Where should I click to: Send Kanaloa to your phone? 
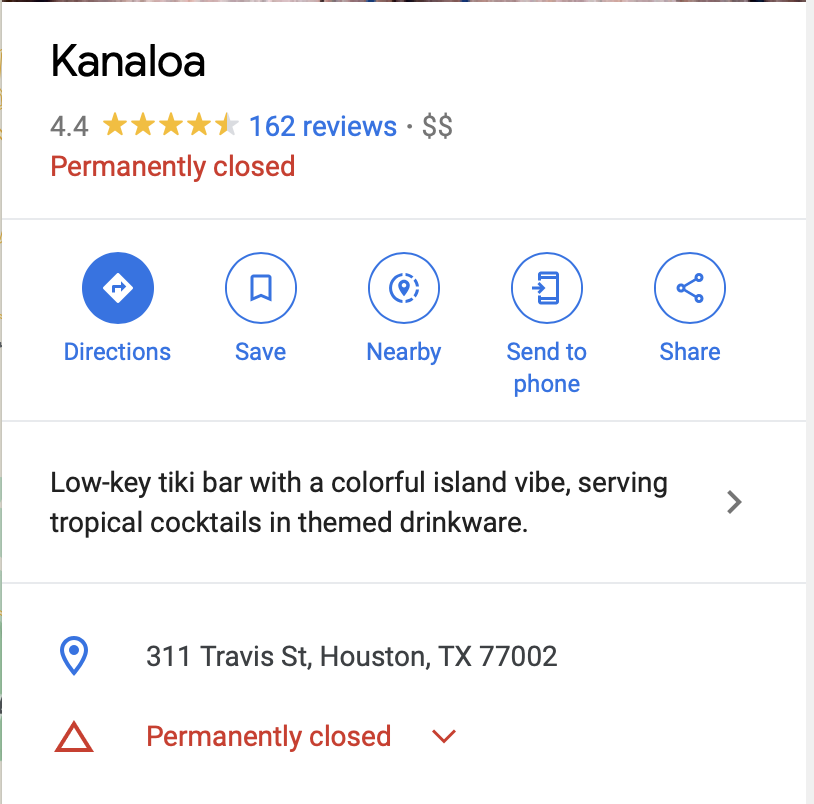[546, 289]
